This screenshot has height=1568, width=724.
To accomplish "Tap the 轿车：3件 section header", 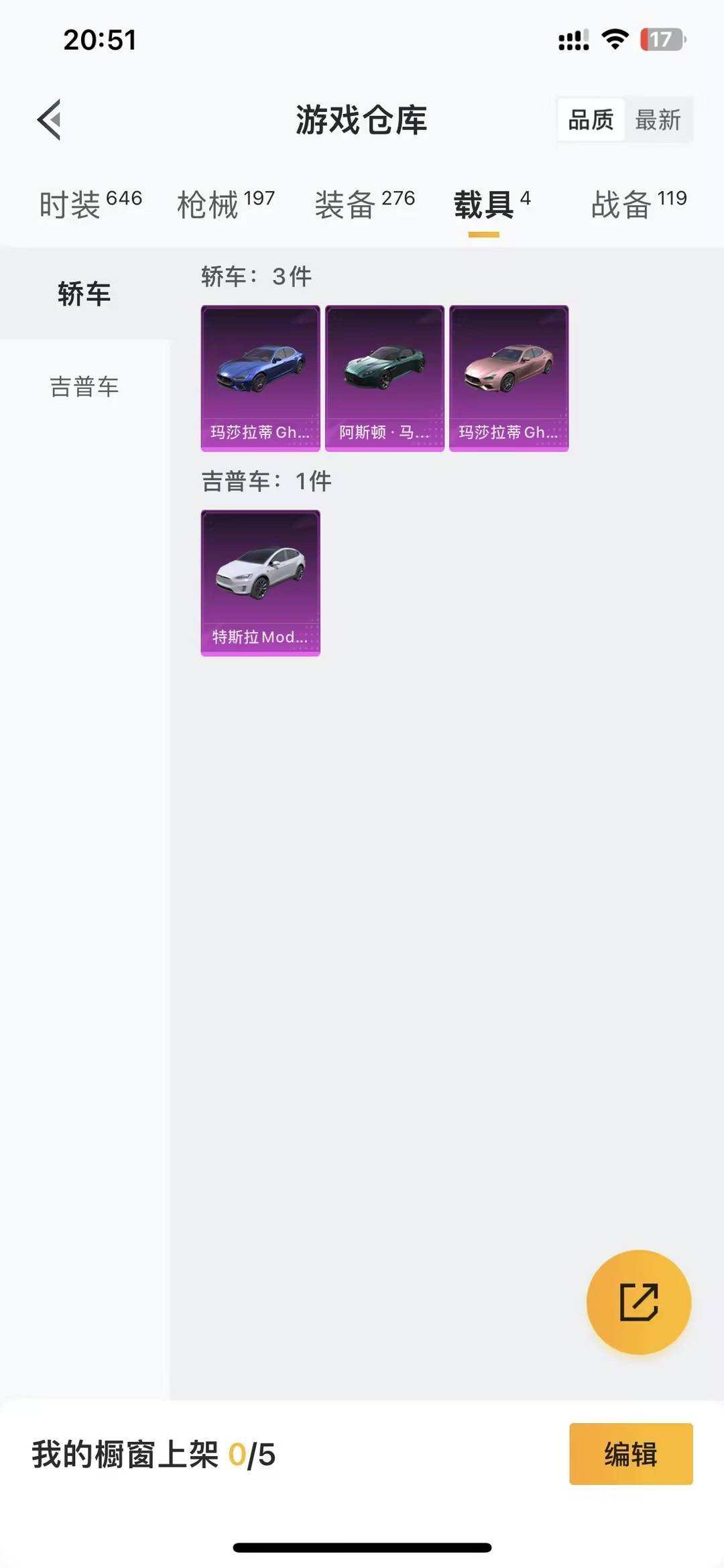I will click(x=256, y=277).
